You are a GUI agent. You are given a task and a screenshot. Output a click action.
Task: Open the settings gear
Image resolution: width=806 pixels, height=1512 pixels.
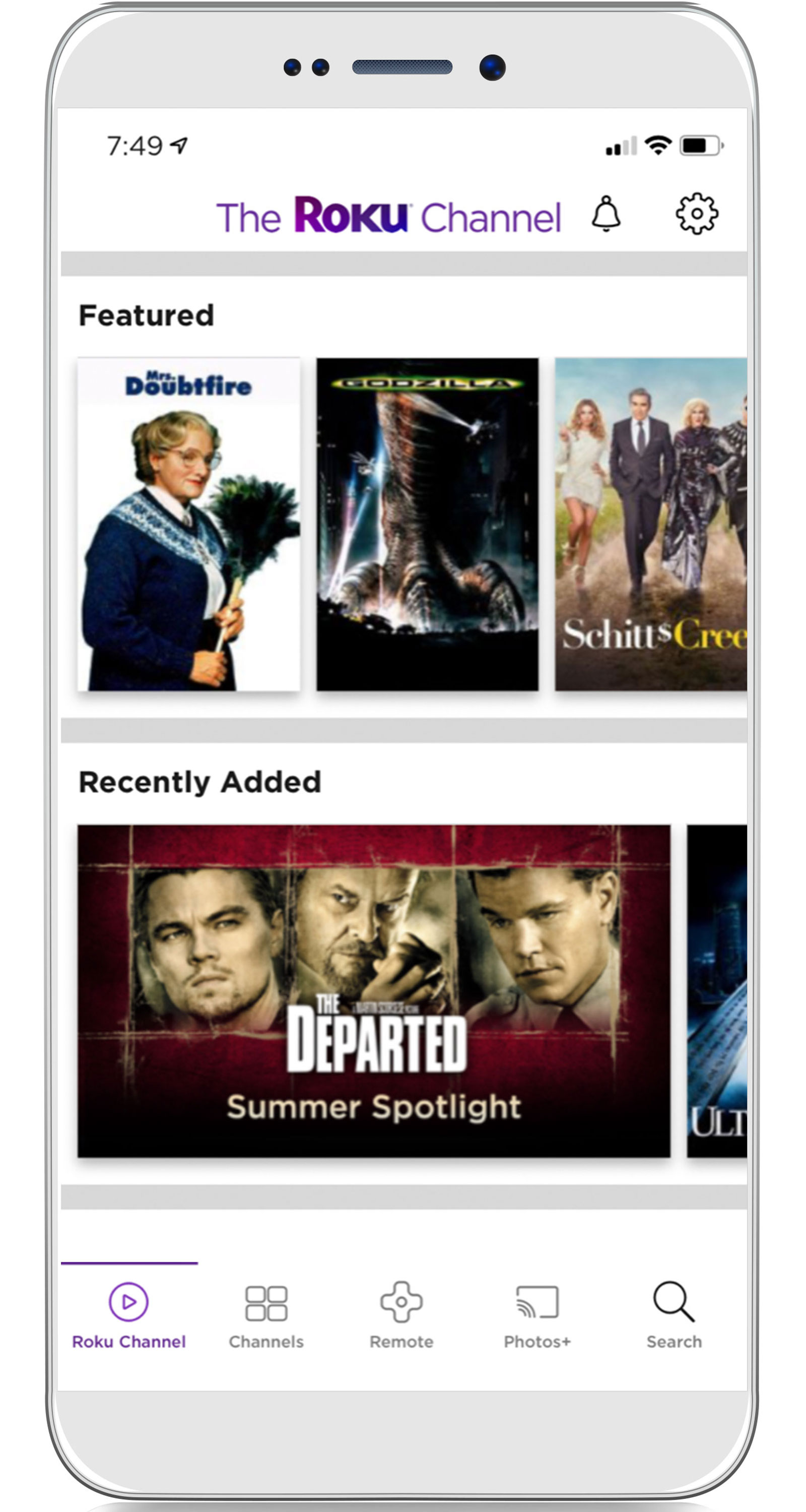(x=696, y=214)
